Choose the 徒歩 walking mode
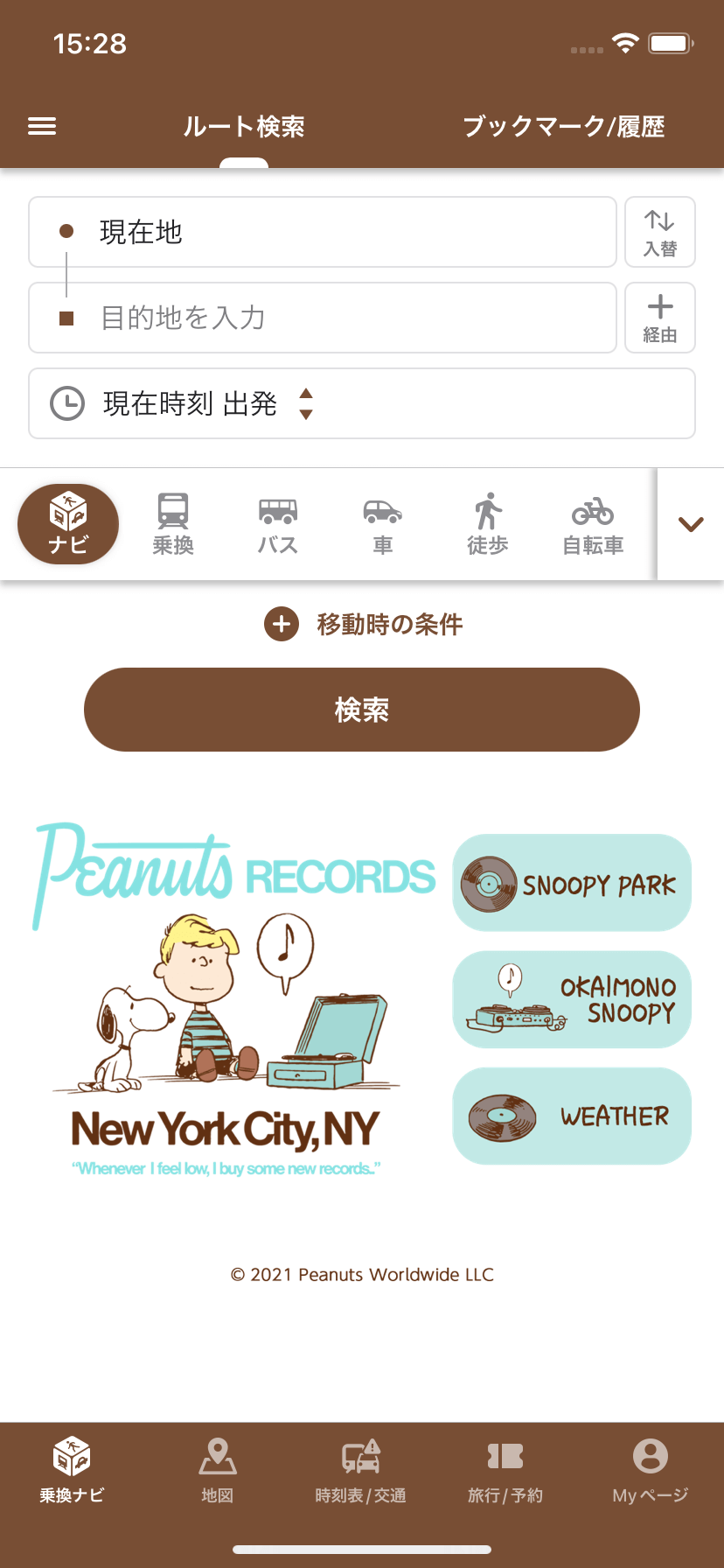 point(488,524)
